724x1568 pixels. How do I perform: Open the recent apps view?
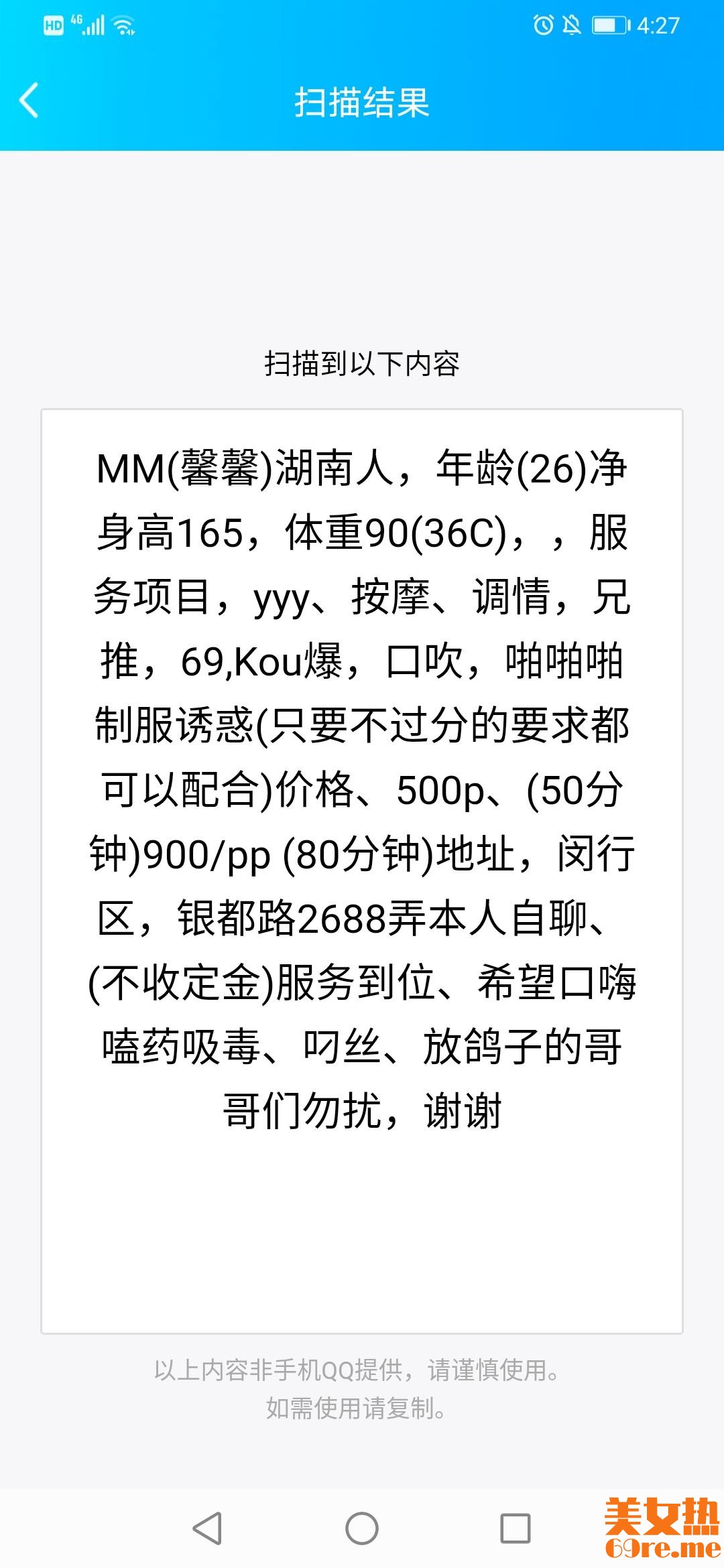(516, 1528)
